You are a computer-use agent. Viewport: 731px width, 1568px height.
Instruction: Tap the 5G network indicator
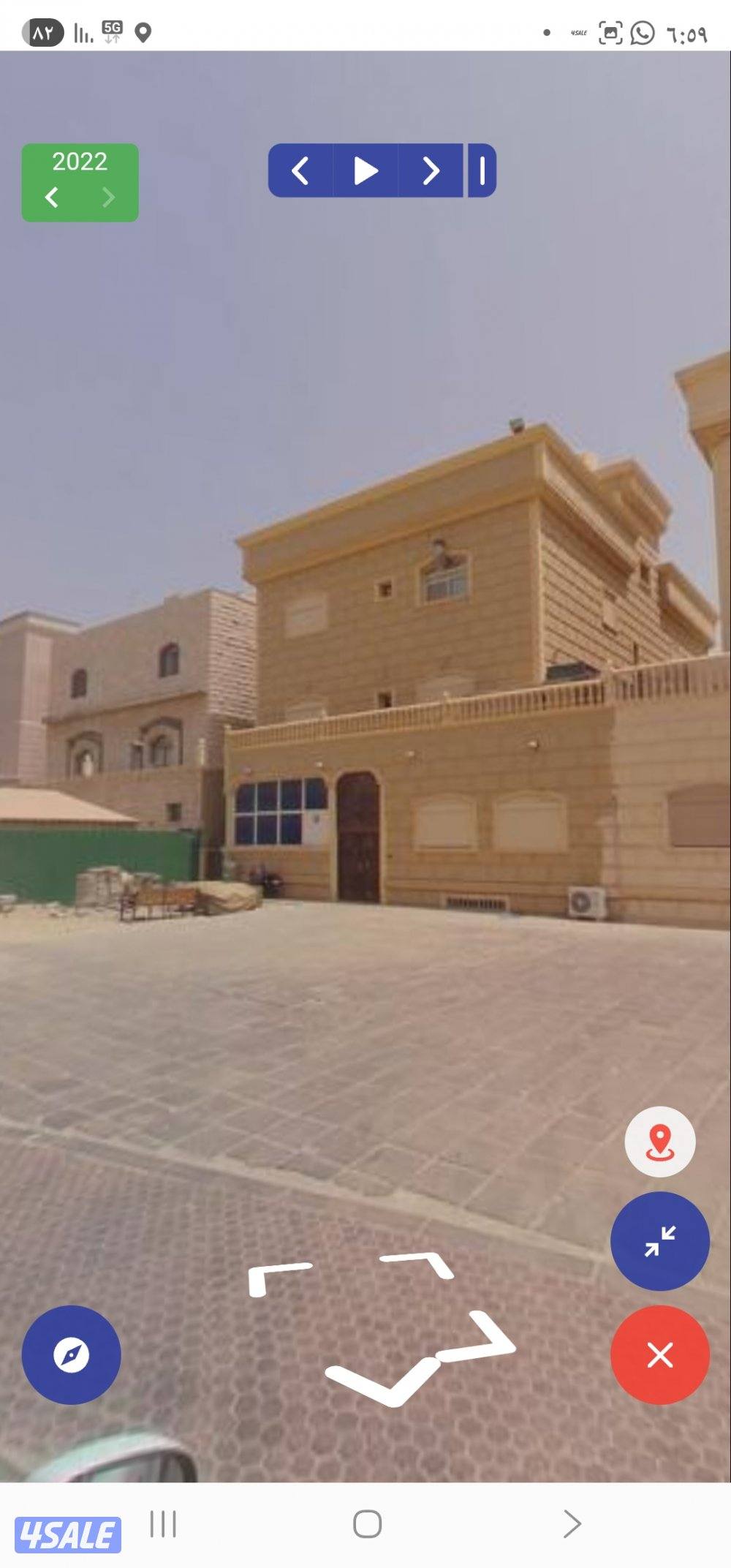point(110,29)
